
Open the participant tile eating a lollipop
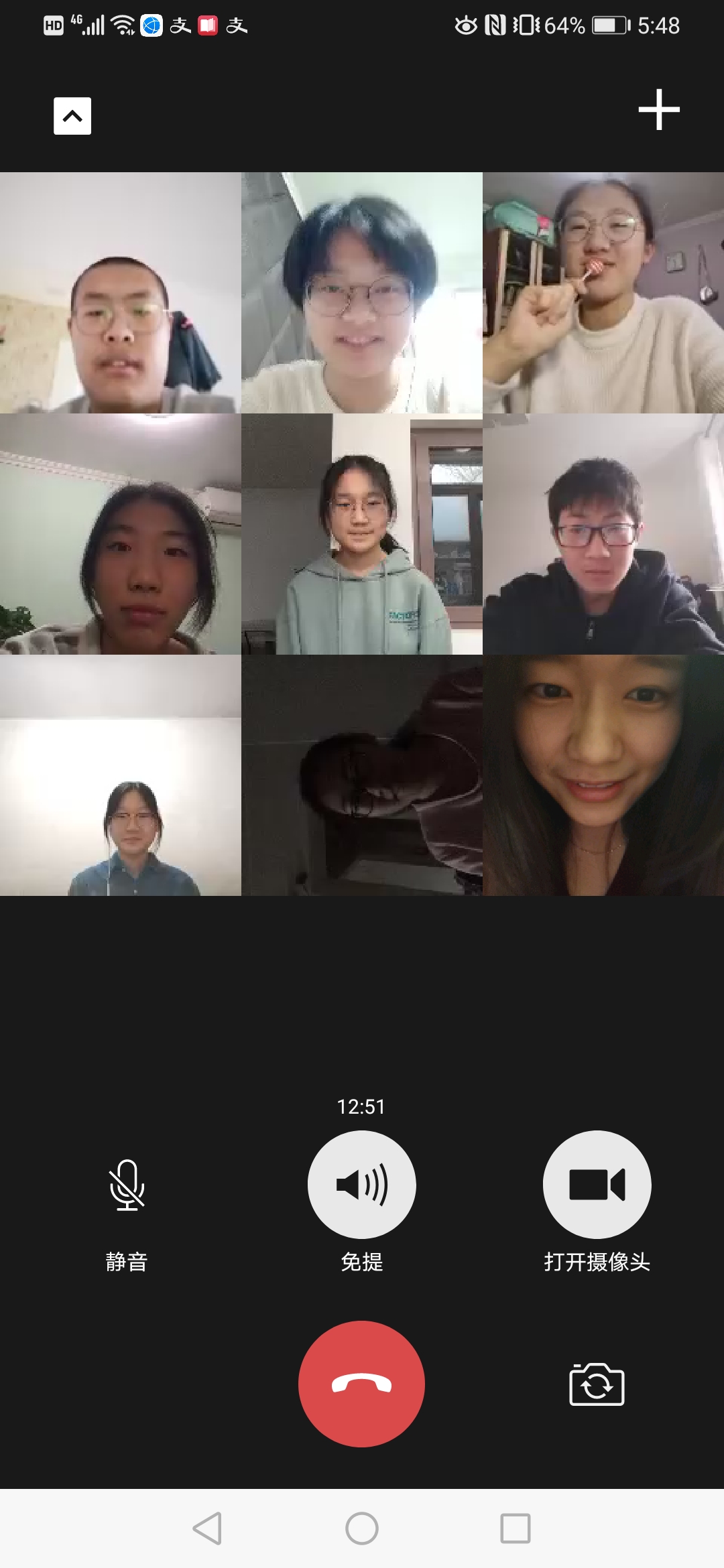603,293
